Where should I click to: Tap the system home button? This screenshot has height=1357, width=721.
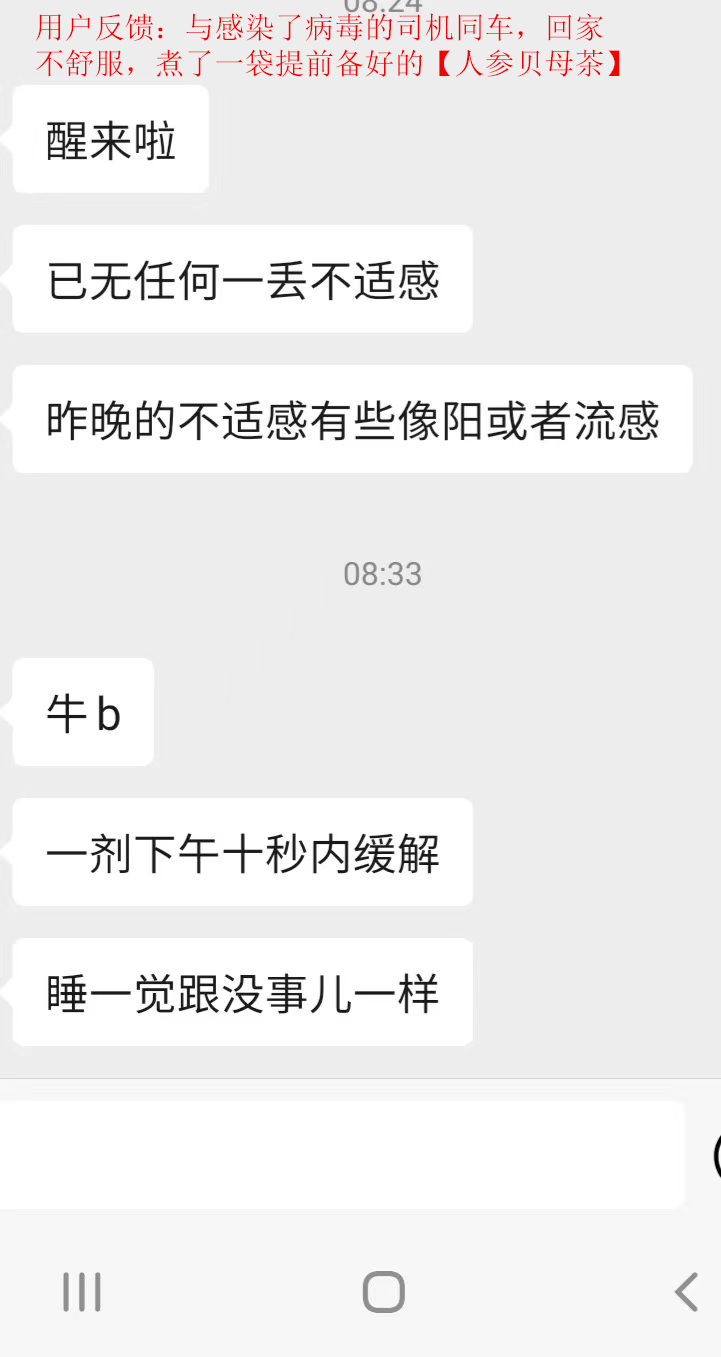point(383,1292)
